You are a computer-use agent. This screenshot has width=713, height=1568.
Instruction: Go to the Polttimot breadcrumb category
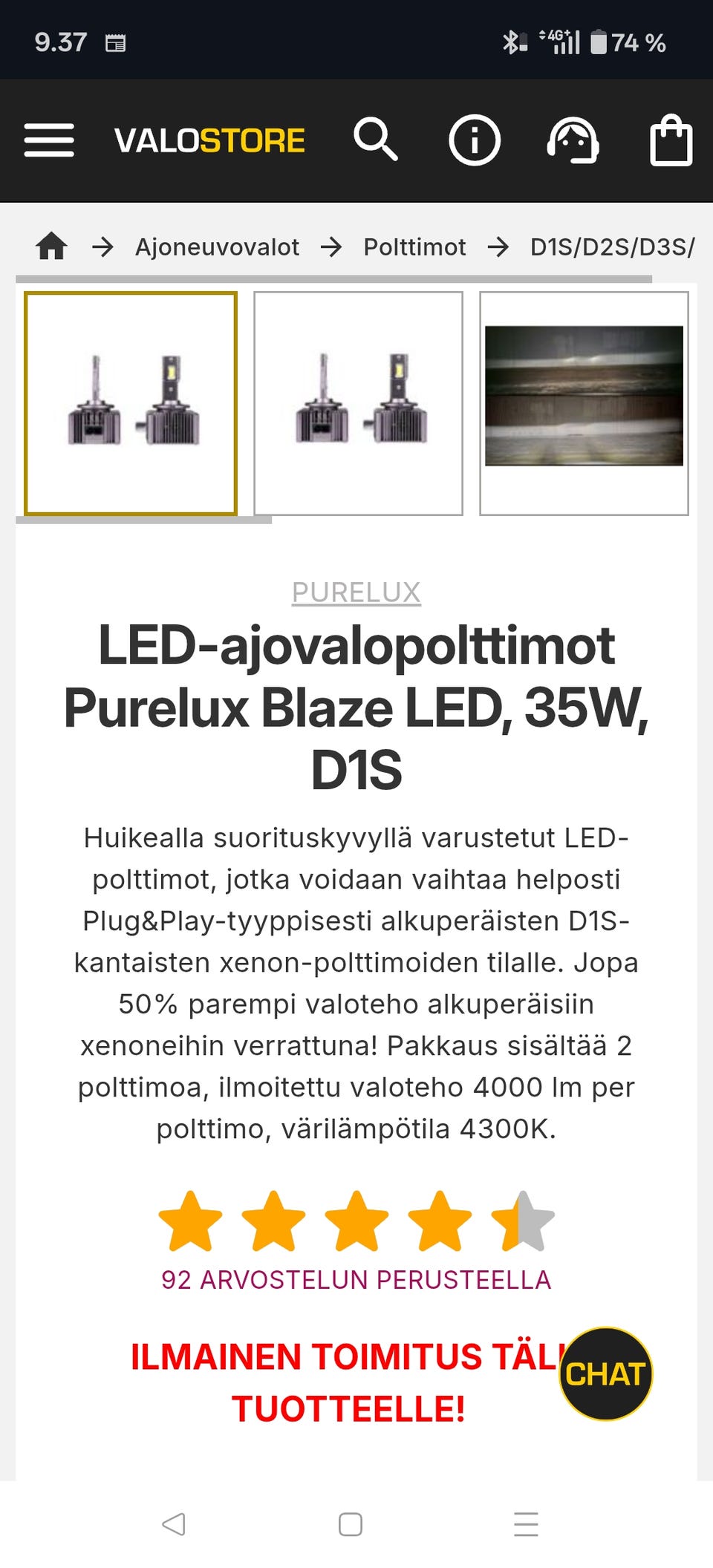click(414, 246)
